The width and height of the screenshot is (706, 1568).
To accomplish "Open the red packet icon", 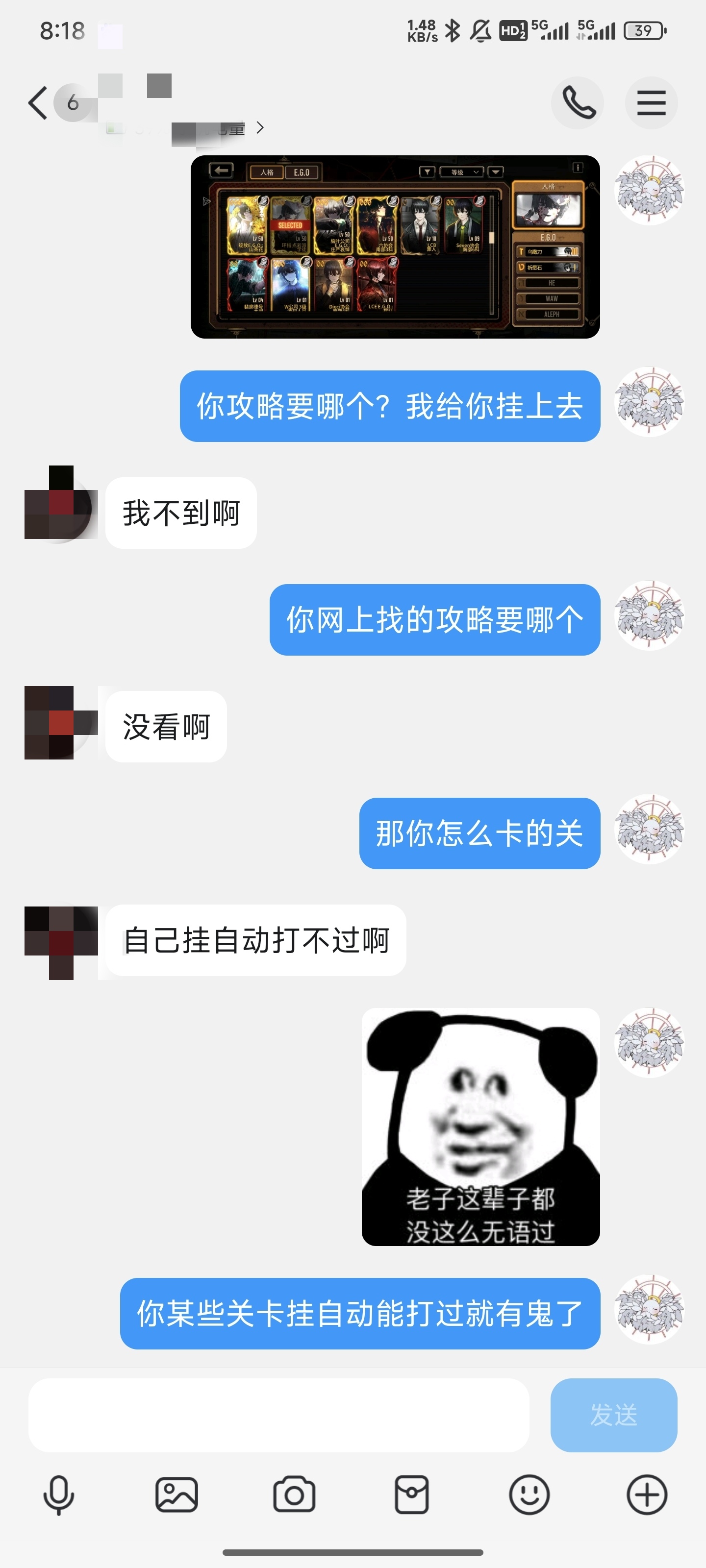I will coord(412,1495).
